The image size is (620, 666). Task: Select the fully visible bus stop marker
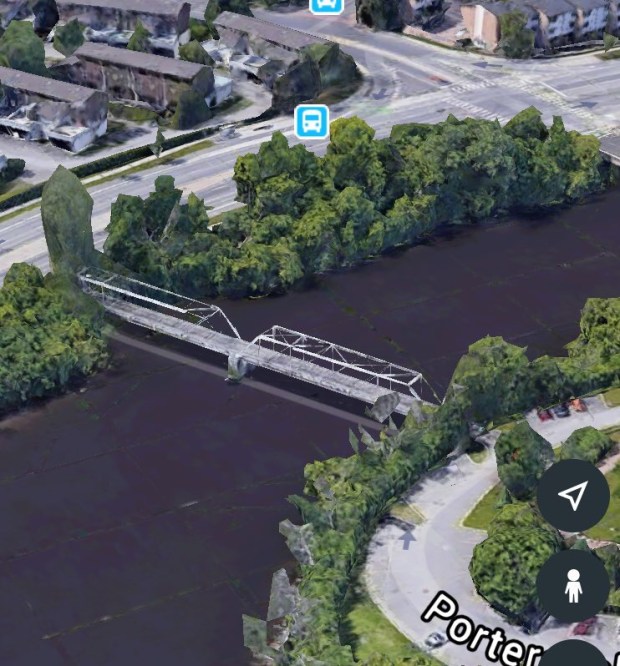tap(312, 122)
